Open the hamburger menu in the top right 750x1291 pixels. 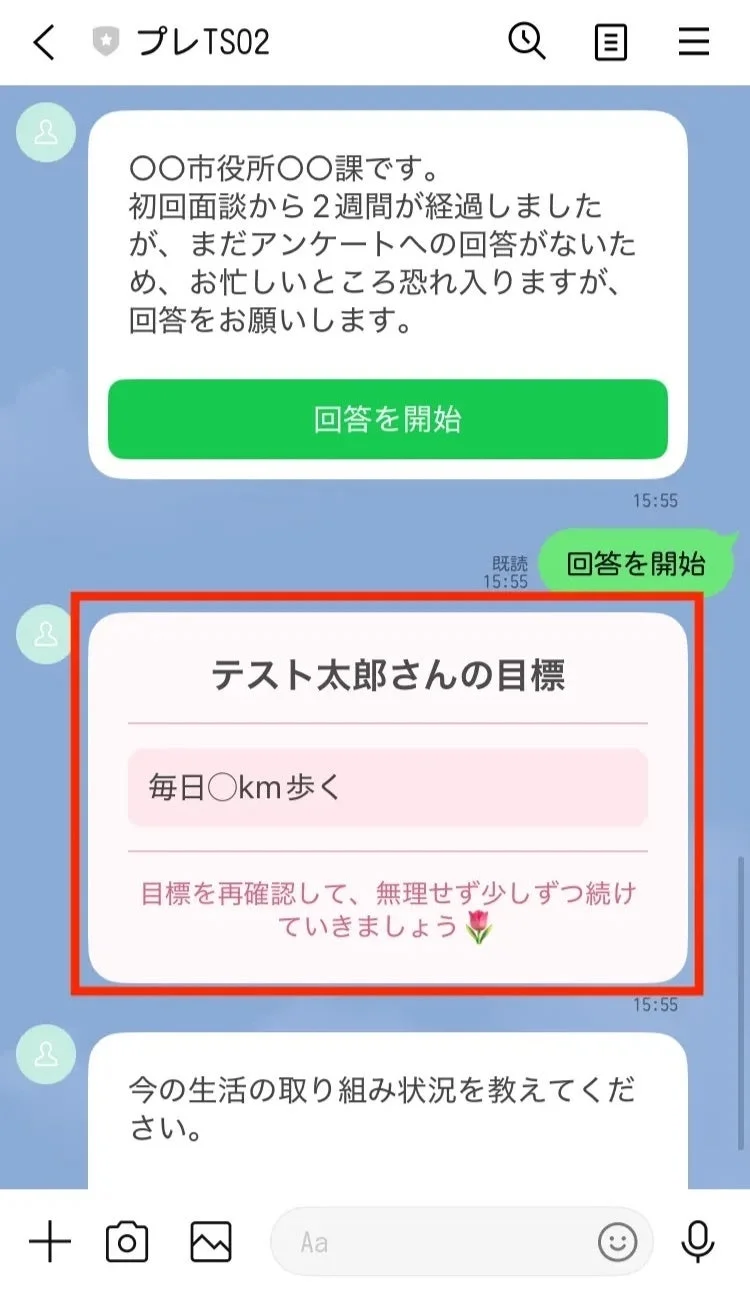[x=693, y=42]
